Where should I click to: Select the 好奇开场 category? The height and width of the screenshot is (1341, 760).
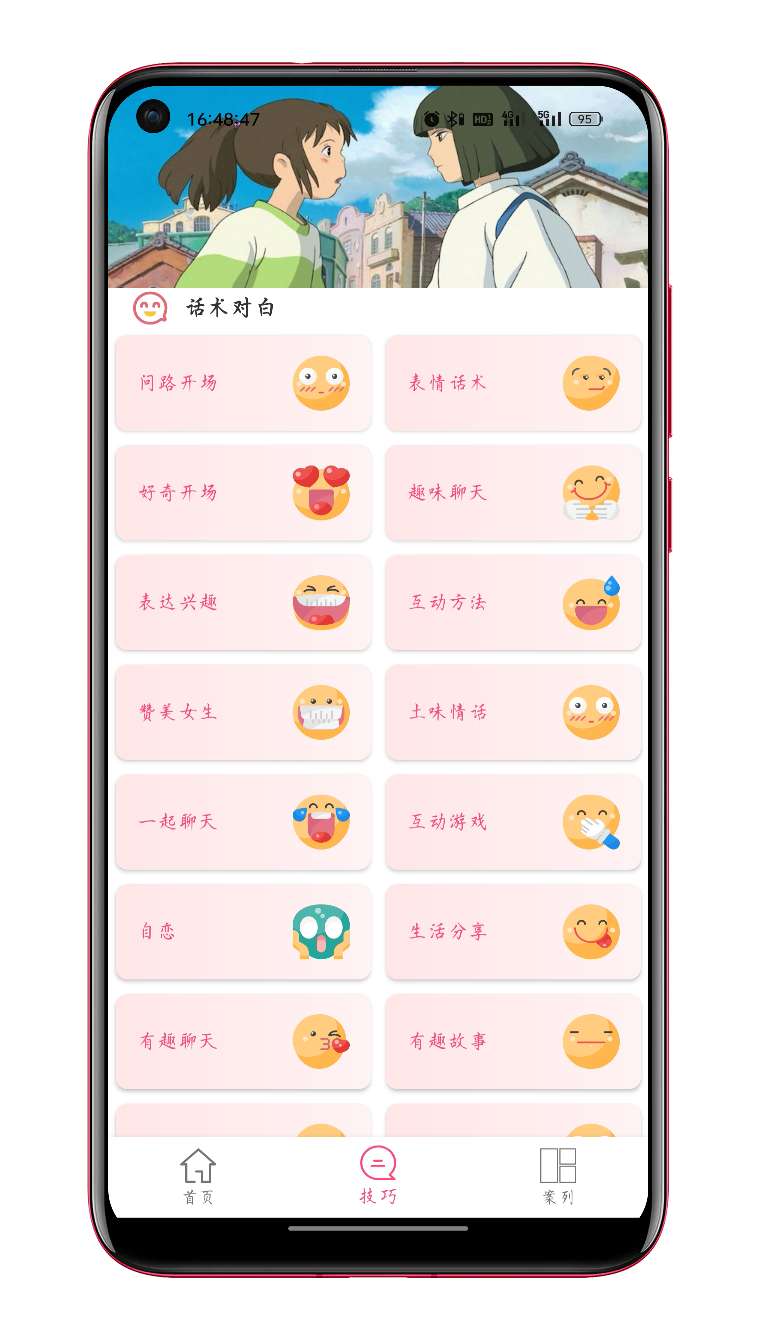[243, 493]
